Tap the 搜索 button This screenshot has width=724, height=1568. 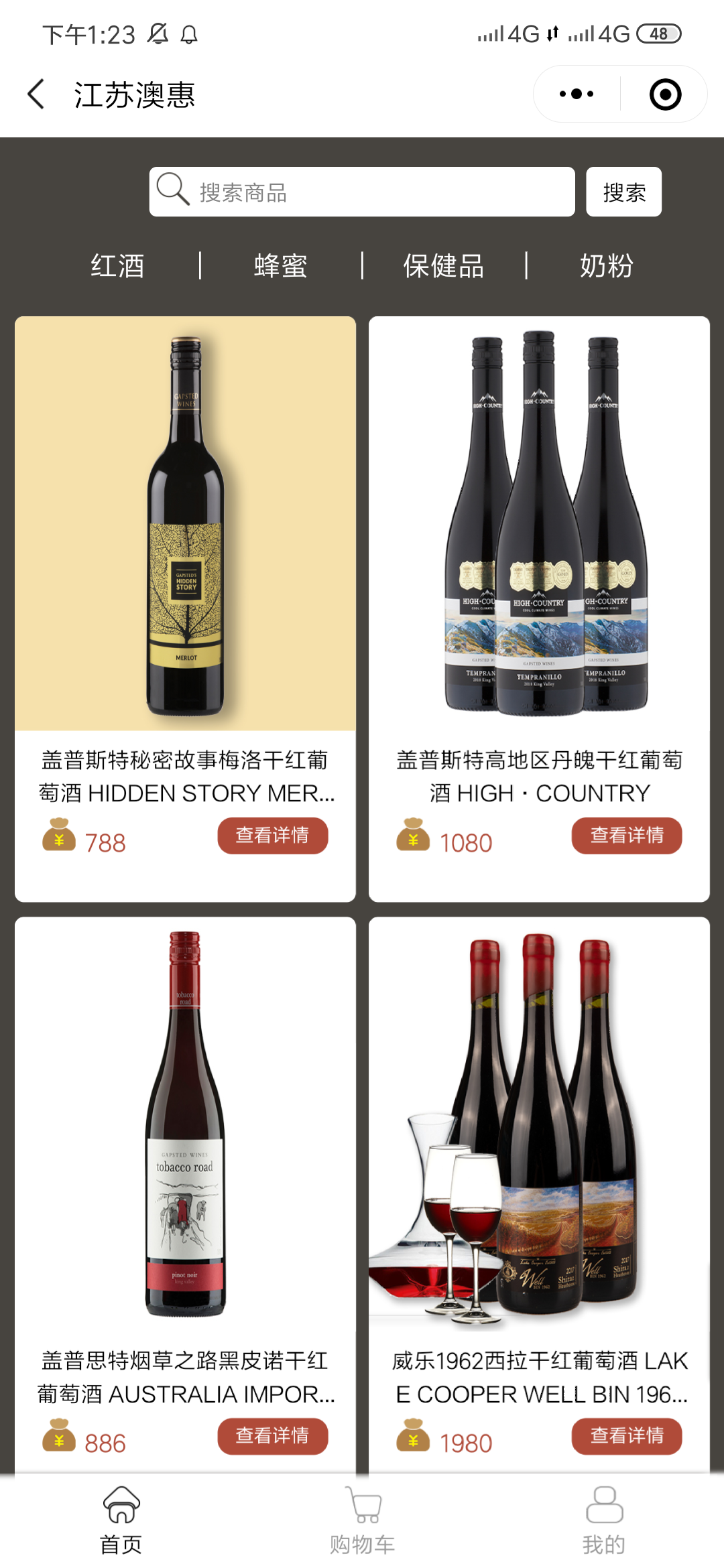pos(623,192)
